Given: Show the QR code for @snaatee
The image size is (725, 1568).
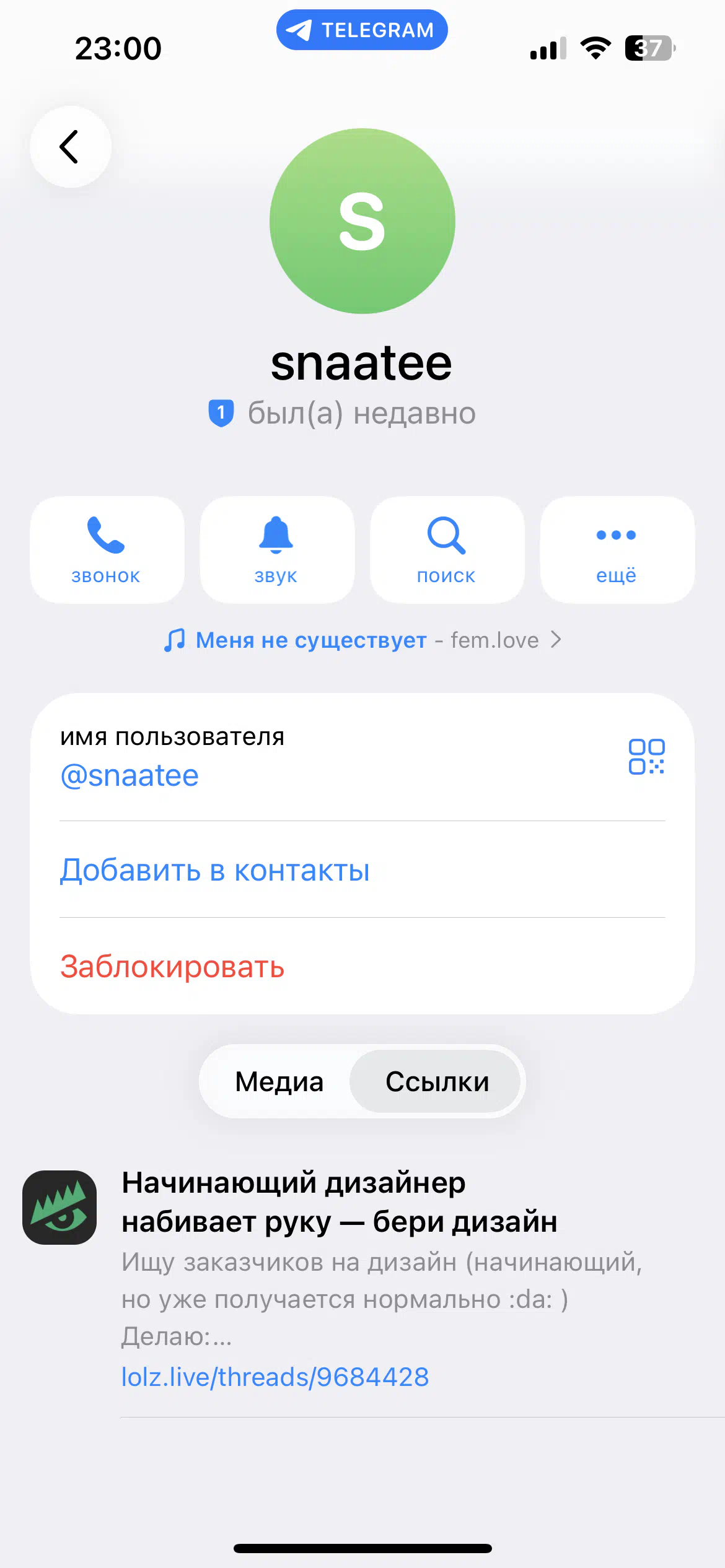Looking at the screenshot, I should [x=646, y=756].
